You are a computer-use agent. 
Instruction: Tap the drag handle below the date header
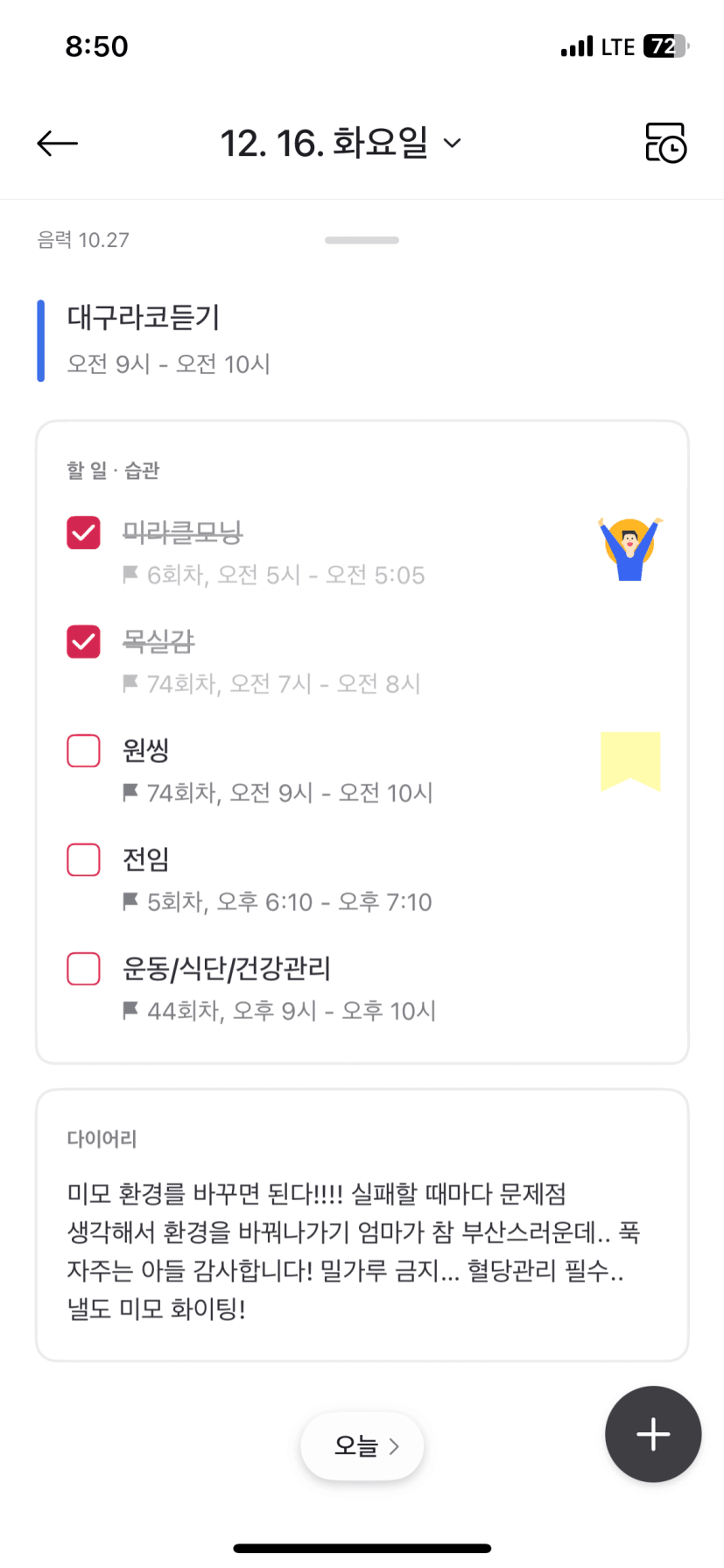click(362, 240)
